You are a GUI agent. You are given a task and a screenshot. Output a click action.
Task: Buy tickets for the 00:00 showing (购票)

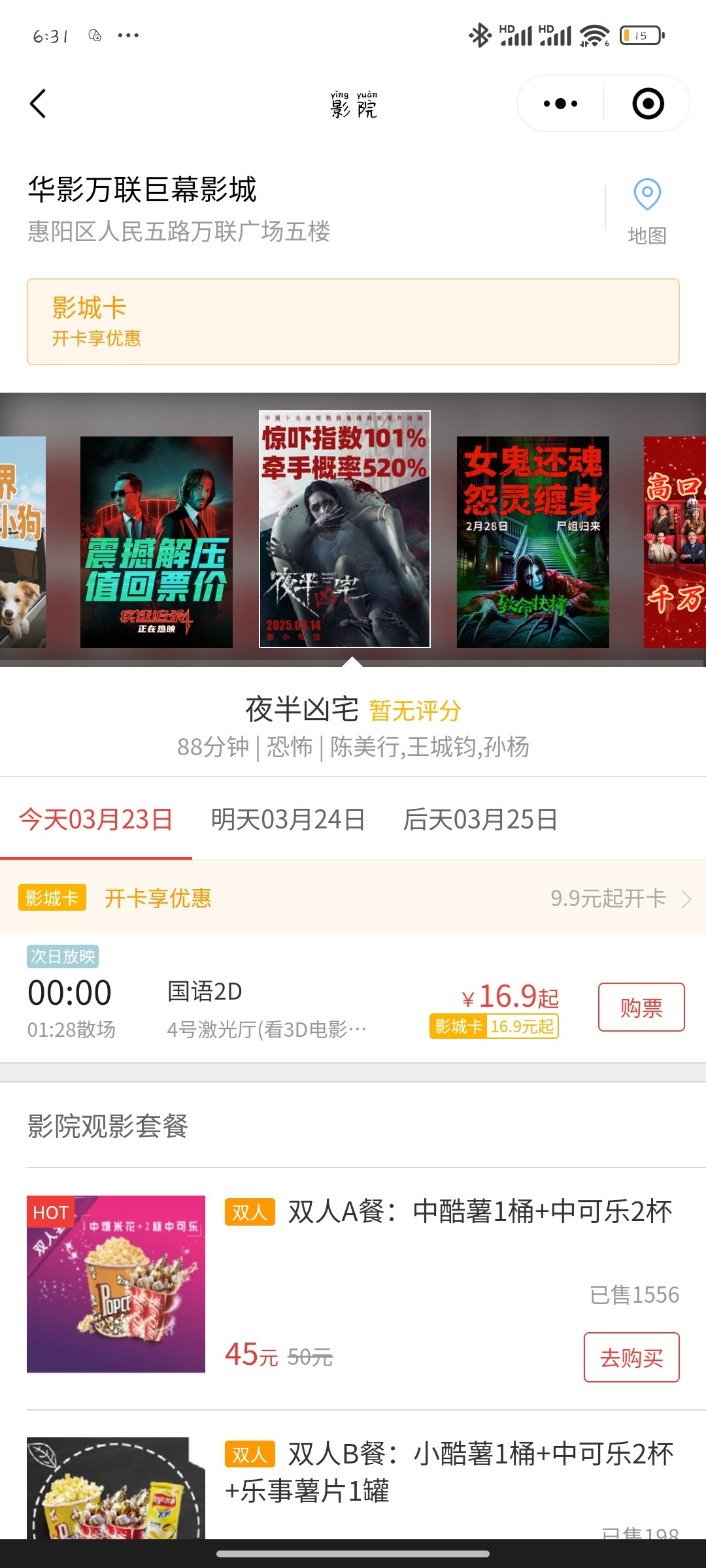pyautogui.click(x=641, y=1007)
